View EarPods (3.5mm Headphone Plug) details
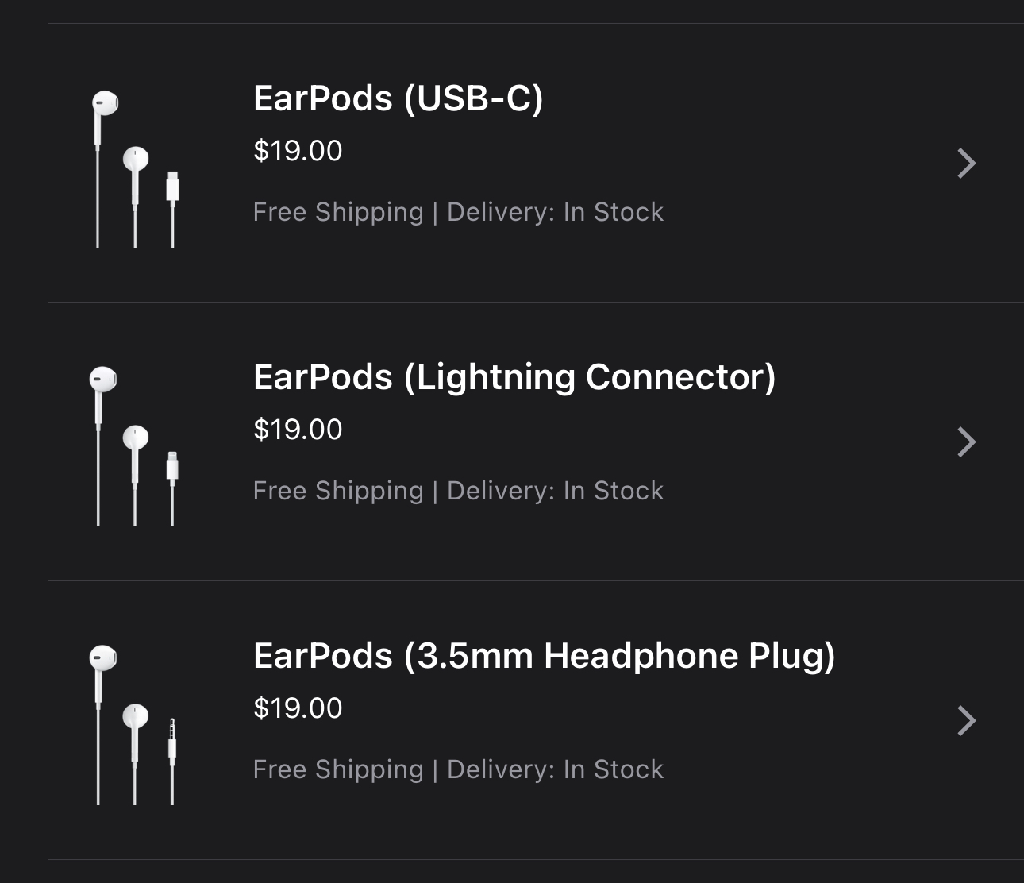The width and height of the screenshot is (1024, 883). point(543,657)
